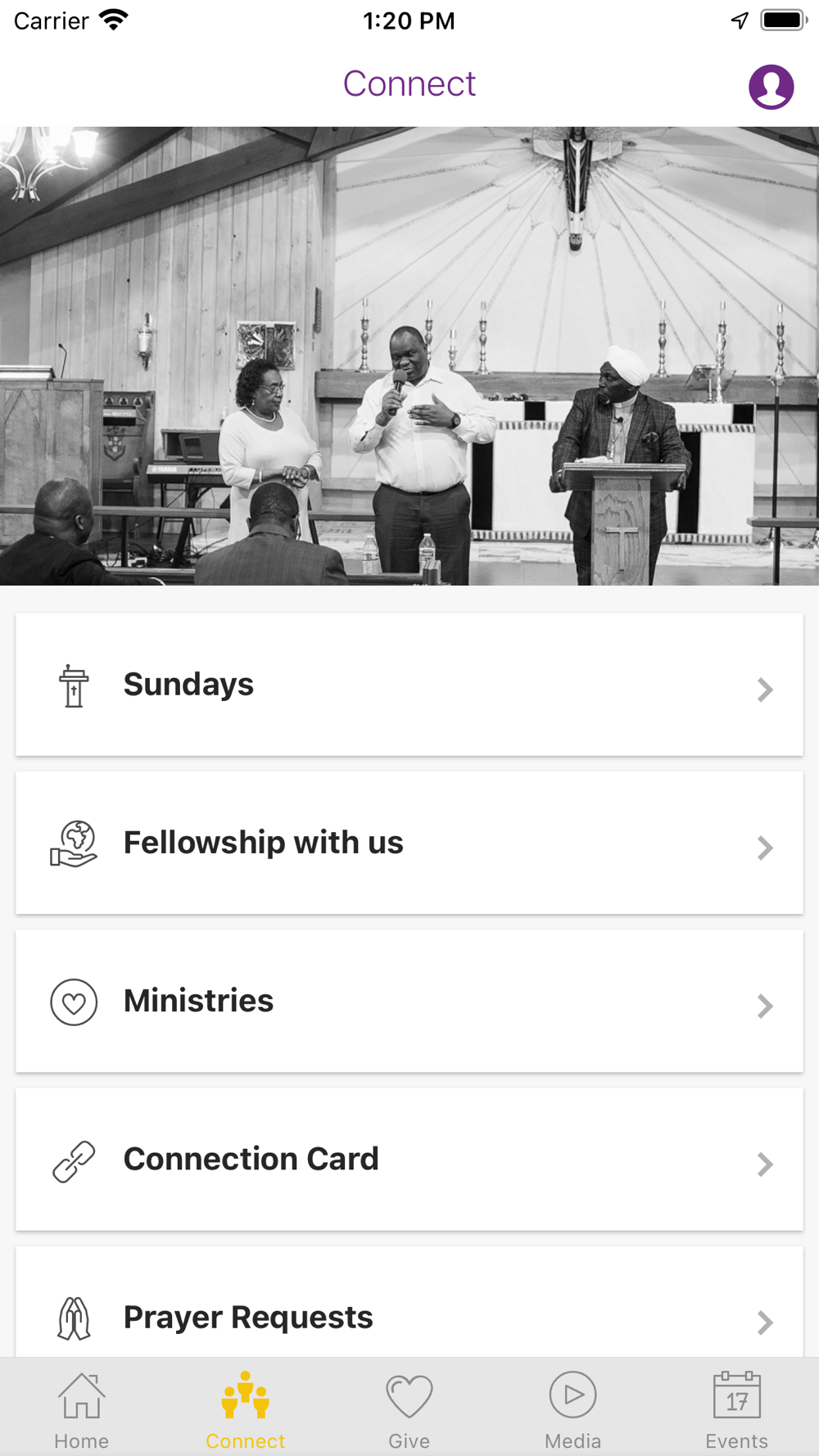This screenshot has height=1456, width=819.
Task: Open the profile icon in header
Action: (771, 87)
